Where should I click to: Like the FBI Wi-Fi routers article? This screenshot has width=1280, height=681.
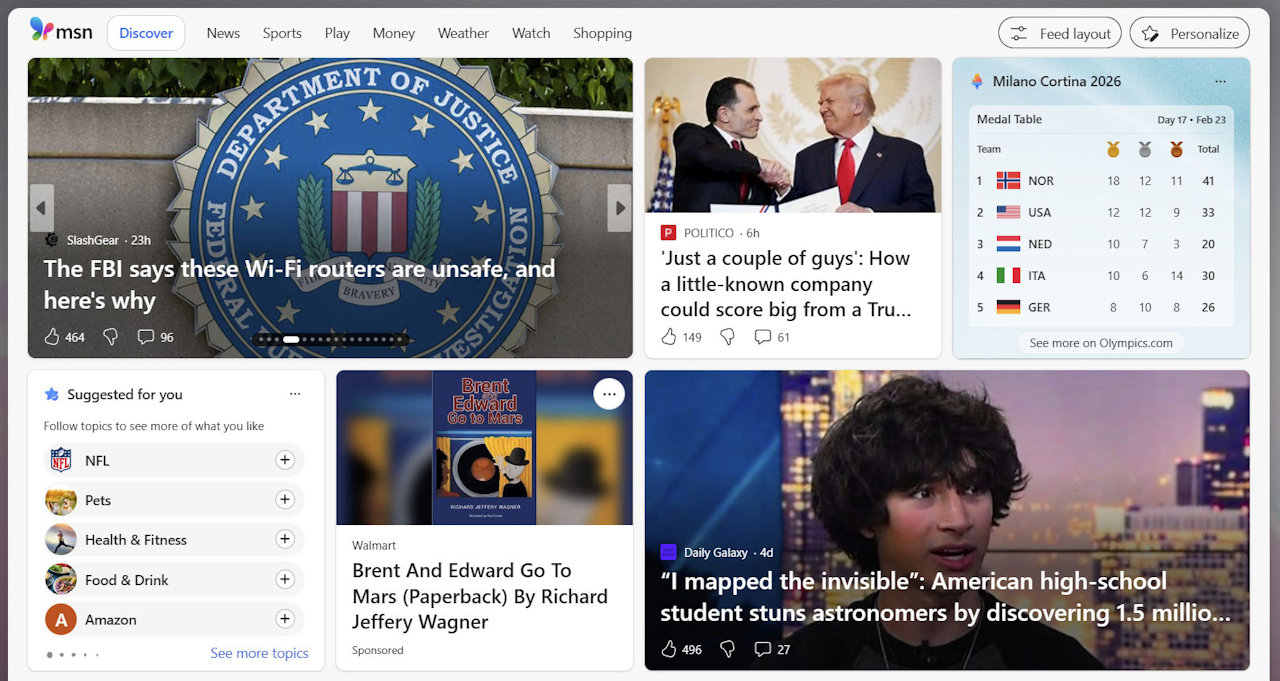coord(53,337)
